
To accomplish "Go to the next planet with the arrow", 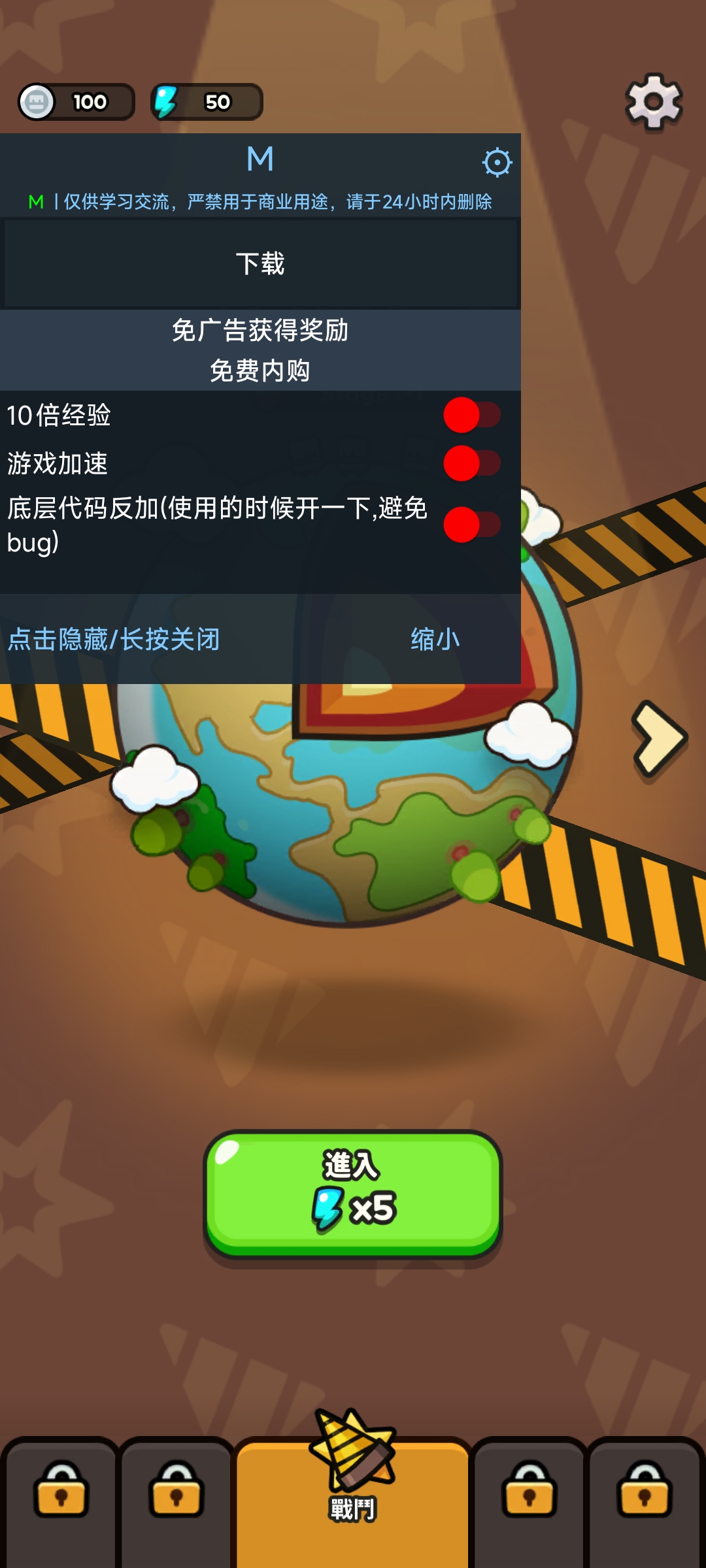I will pyautogui.click(x=659, y=738).
